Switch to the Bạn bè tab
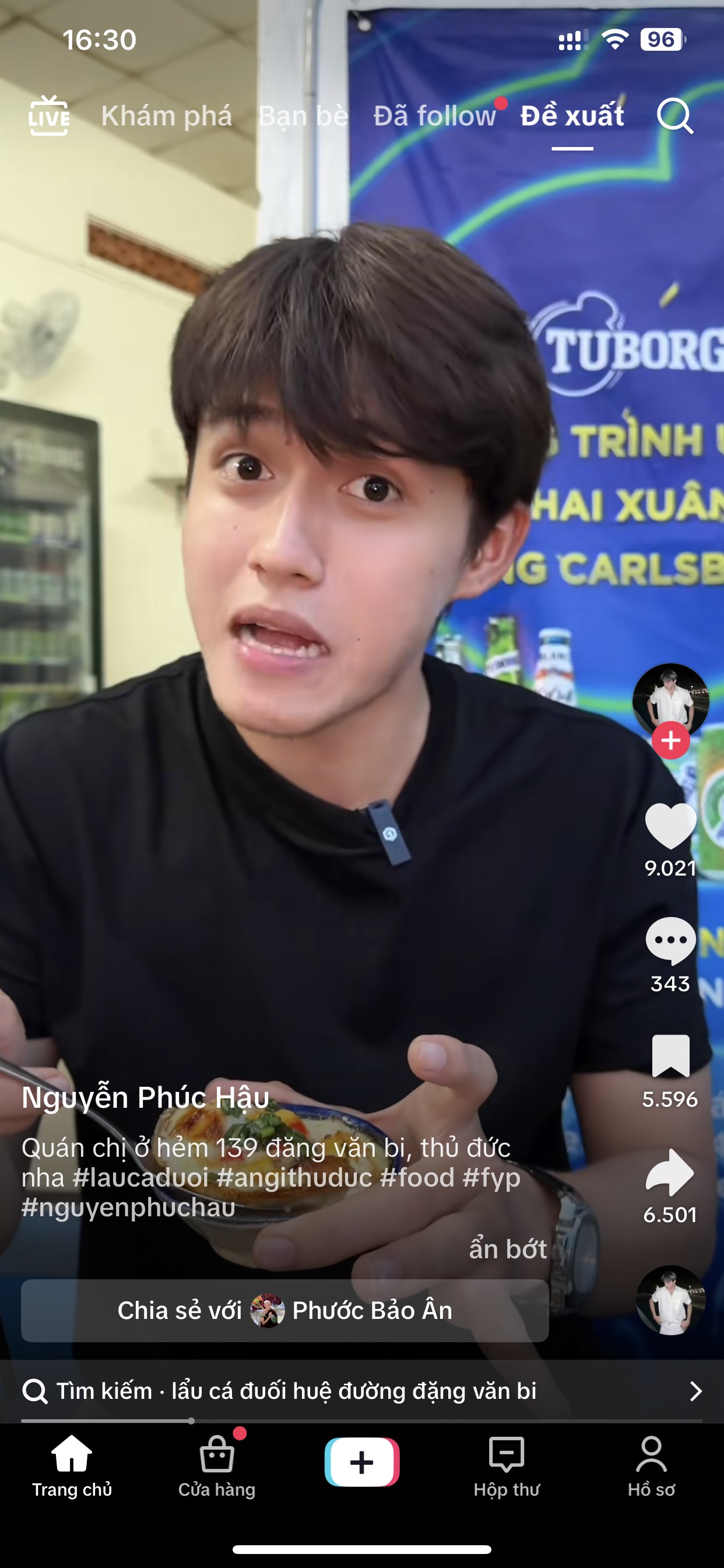 [x=303, y=116]
